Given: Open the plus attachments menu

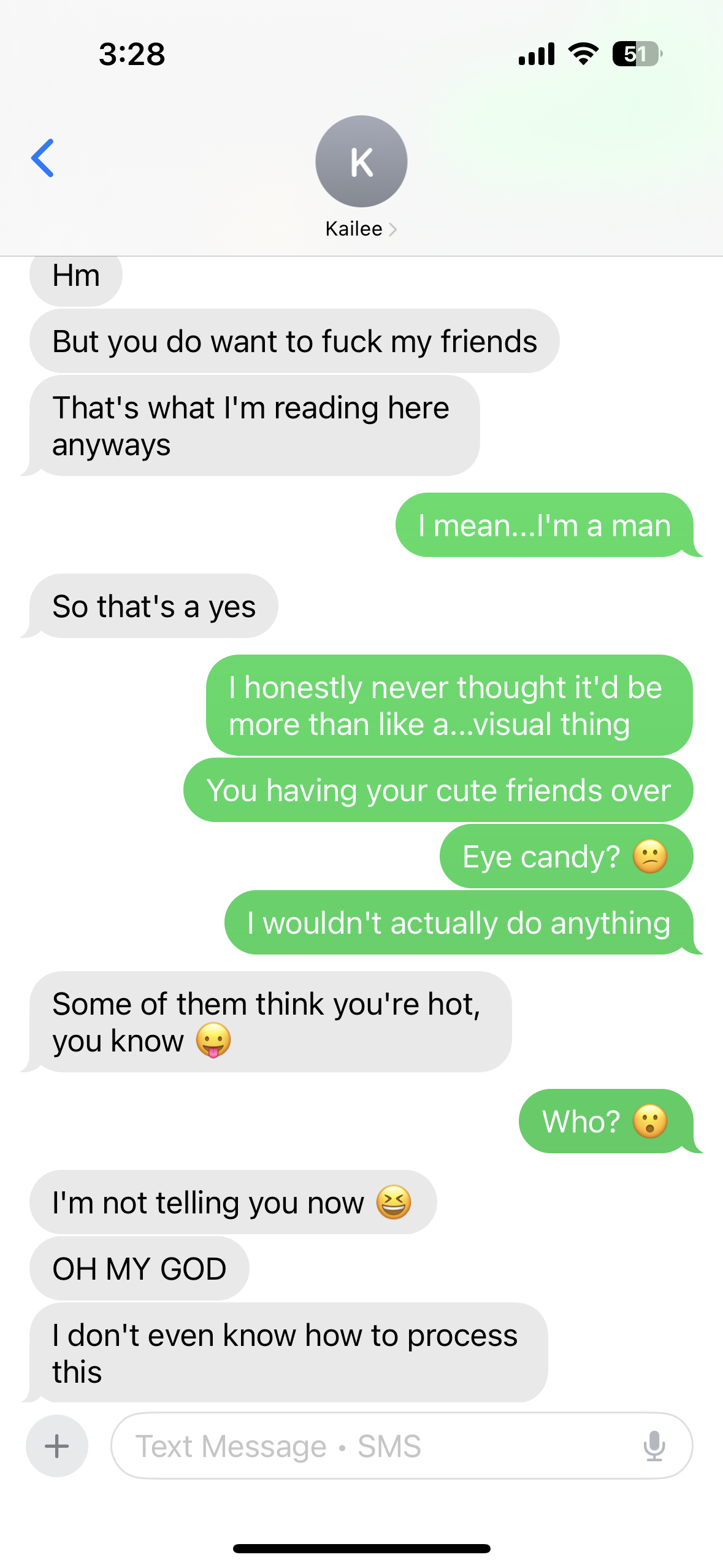Looking at the screenshot, I should pyautogui.click(x=57, y=1446).
